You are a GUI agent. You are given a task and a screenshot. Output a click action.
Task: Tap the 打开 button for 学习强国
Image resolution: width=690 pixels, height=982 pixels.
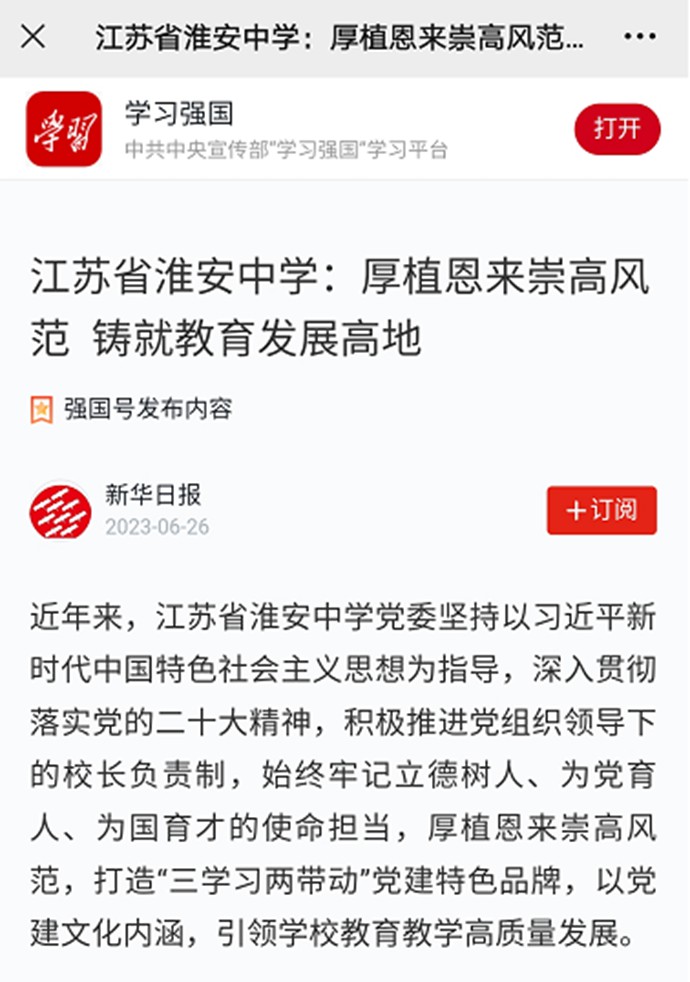(616, 129)
